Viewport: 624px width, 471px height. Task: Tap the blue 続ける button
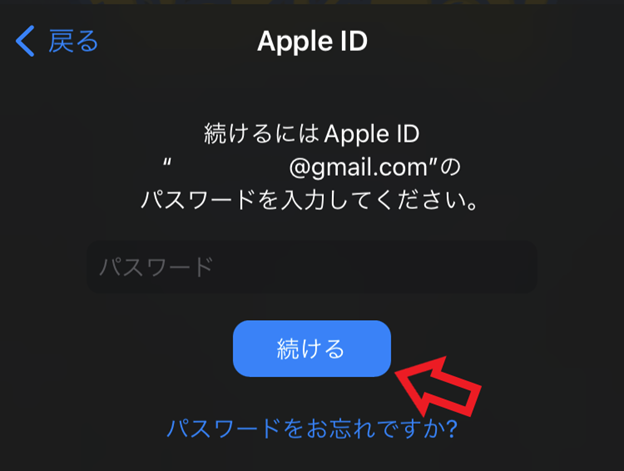(x=311, y=349)
